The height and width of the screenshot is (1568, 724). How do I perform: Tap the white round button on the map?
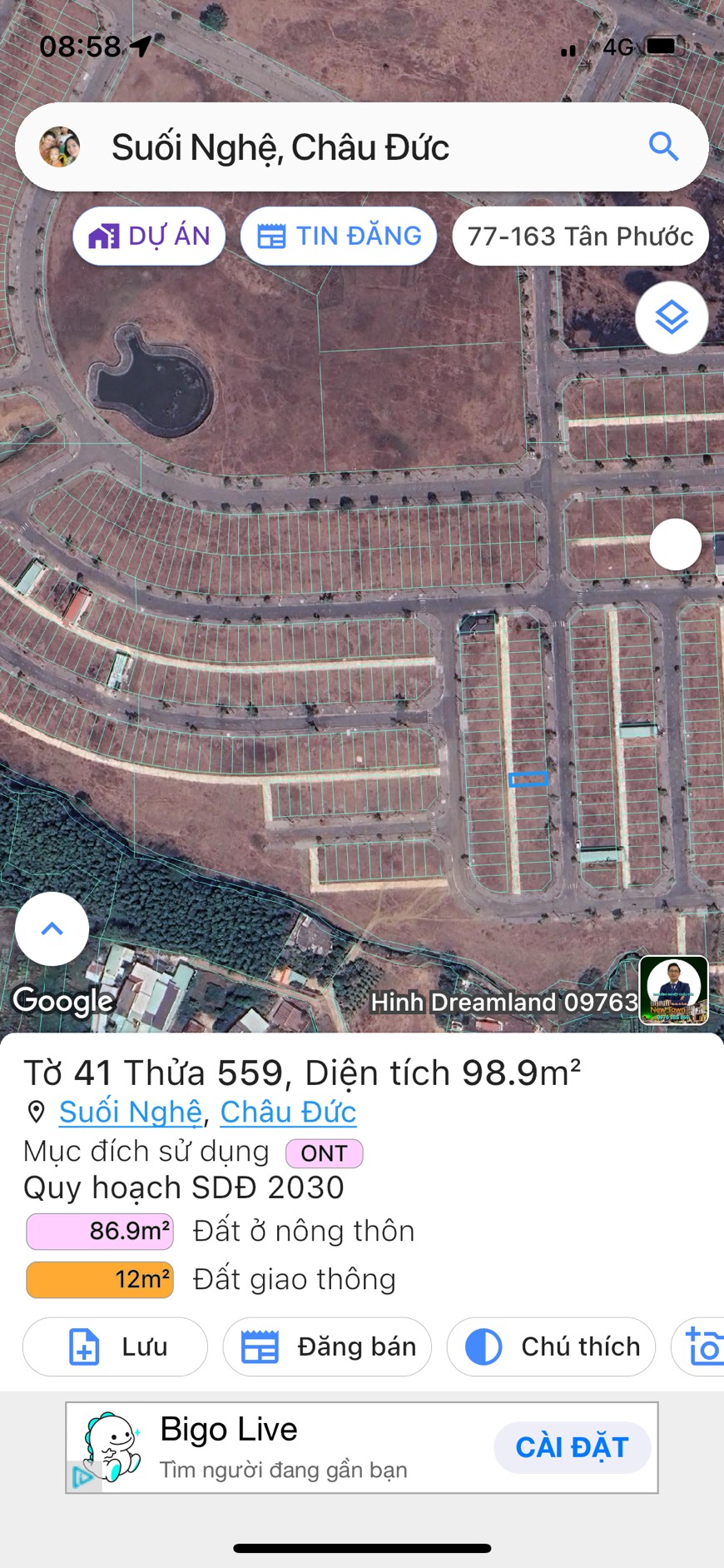(x=675, y=545)
